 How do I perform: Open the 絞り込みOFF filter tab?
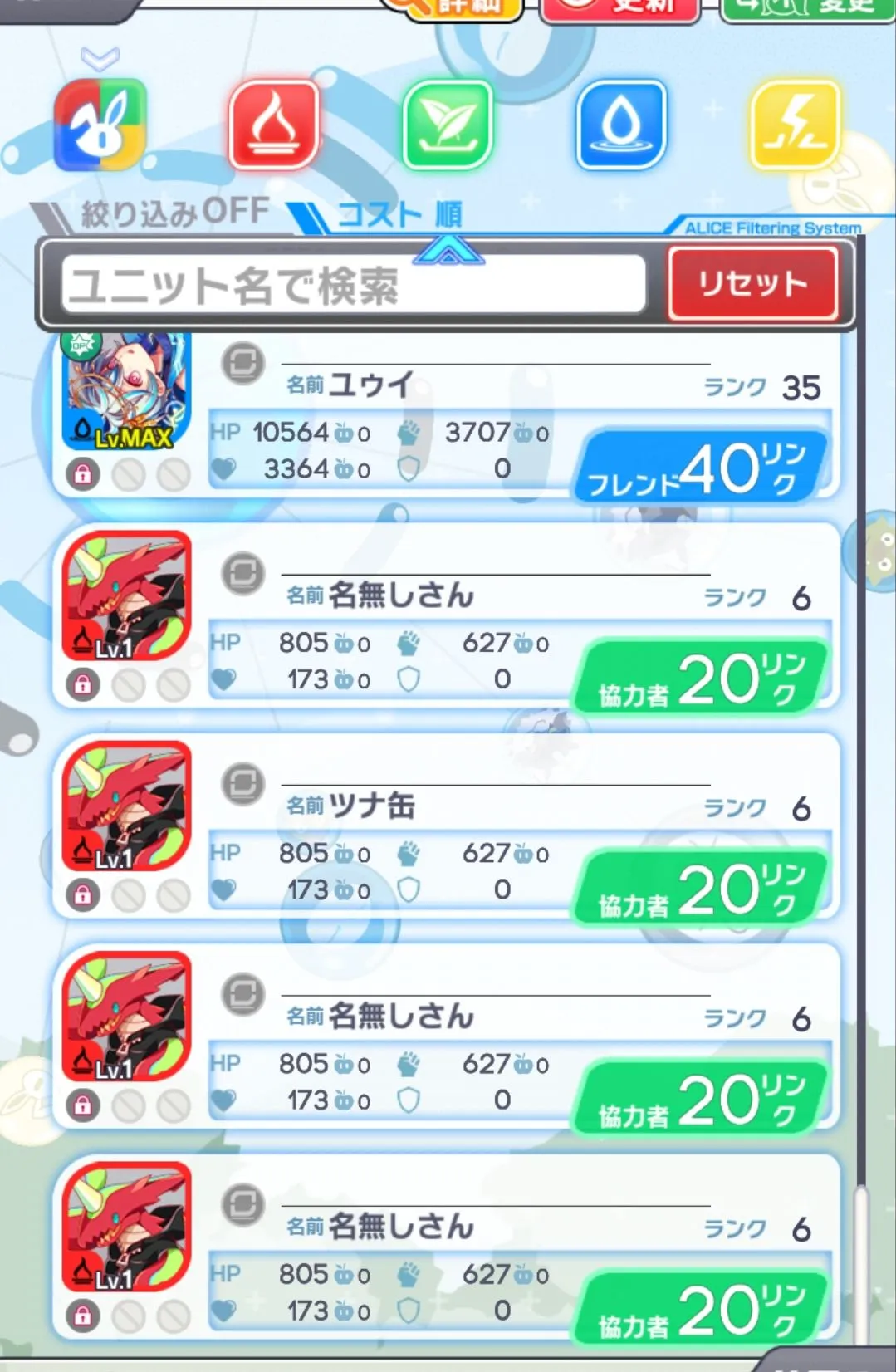tap(174, 213)
